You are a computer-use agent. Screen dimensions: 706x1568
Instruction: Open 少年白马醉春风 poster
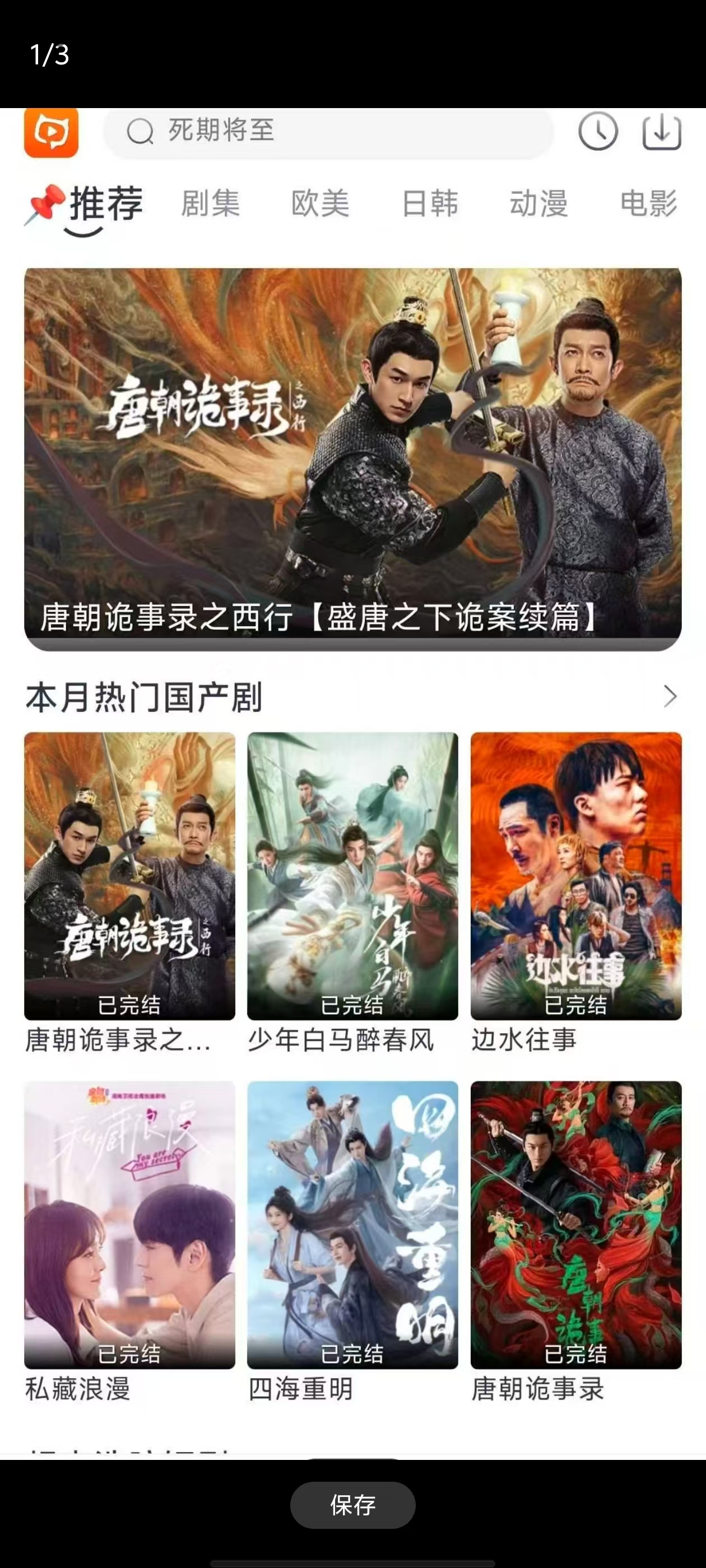point(352,876)
